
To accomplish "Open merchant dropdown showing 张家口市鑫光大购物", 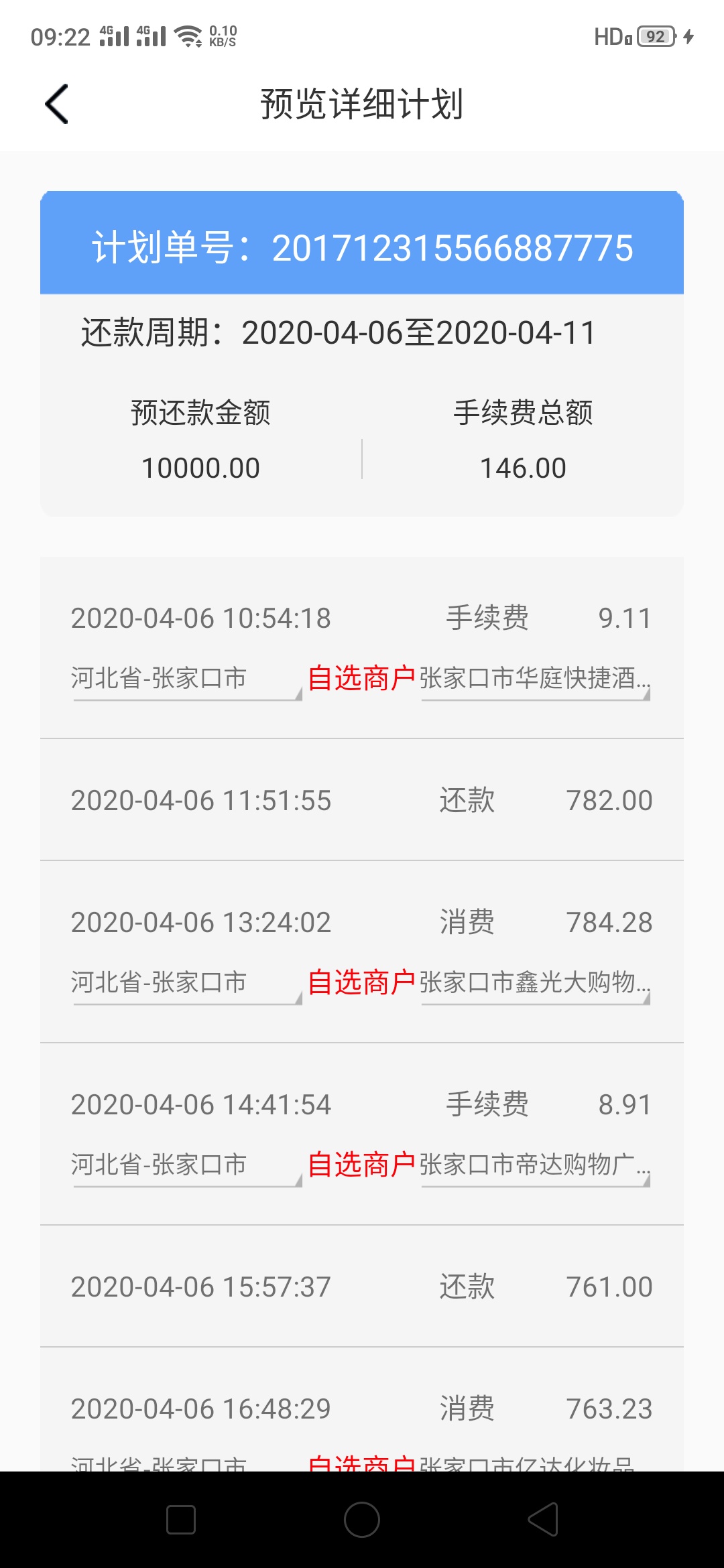I will point(535,983).
